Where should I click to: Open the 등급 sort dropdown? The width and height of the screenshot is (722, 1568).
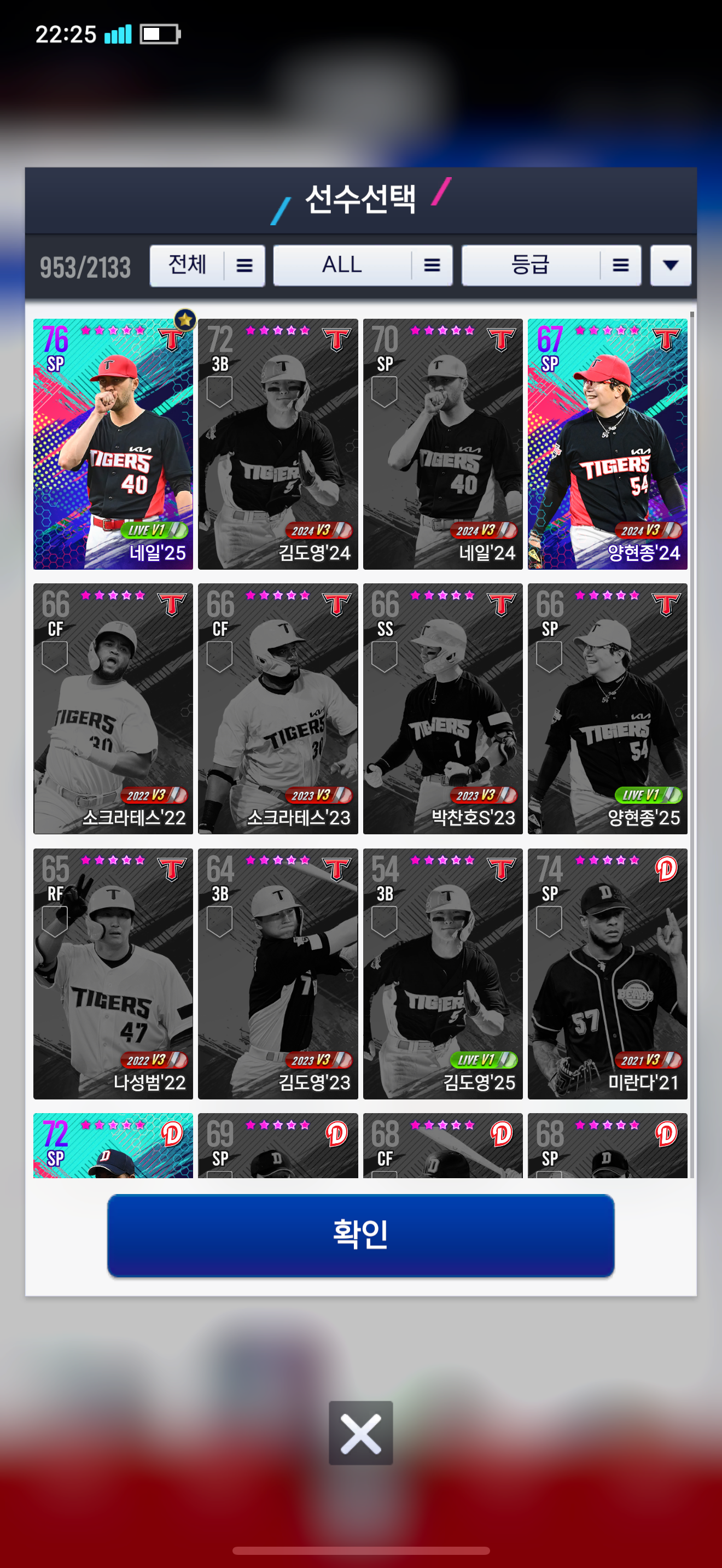(x=551, y=265)
